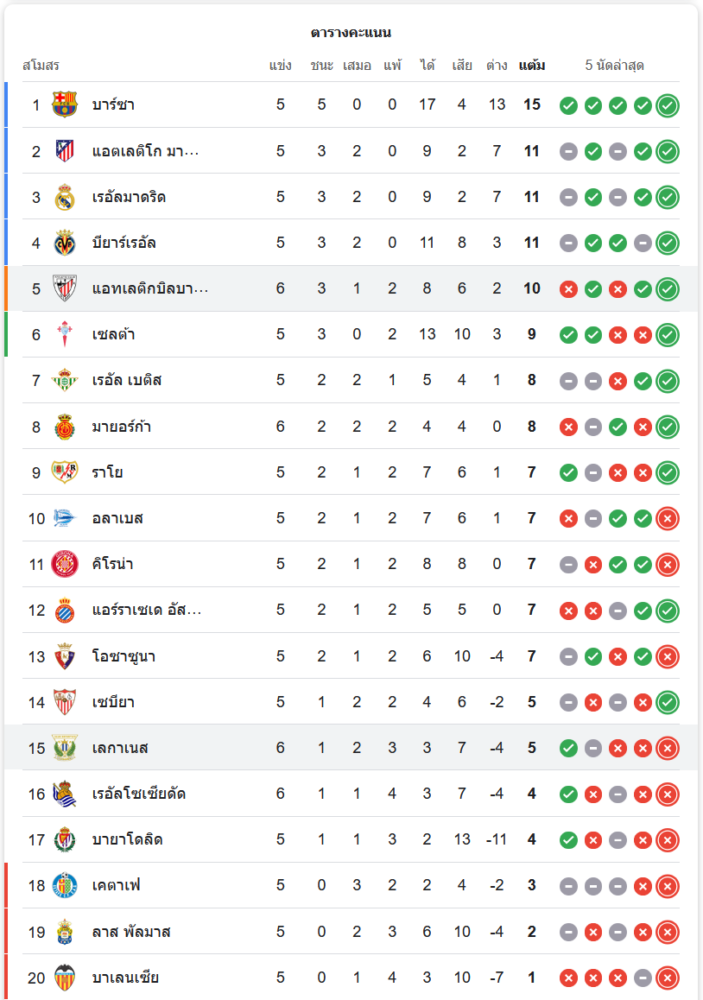Open ราโย in the standings
Image resolution: width=703 pixels, height=1000 pixels.
(107, 472)
